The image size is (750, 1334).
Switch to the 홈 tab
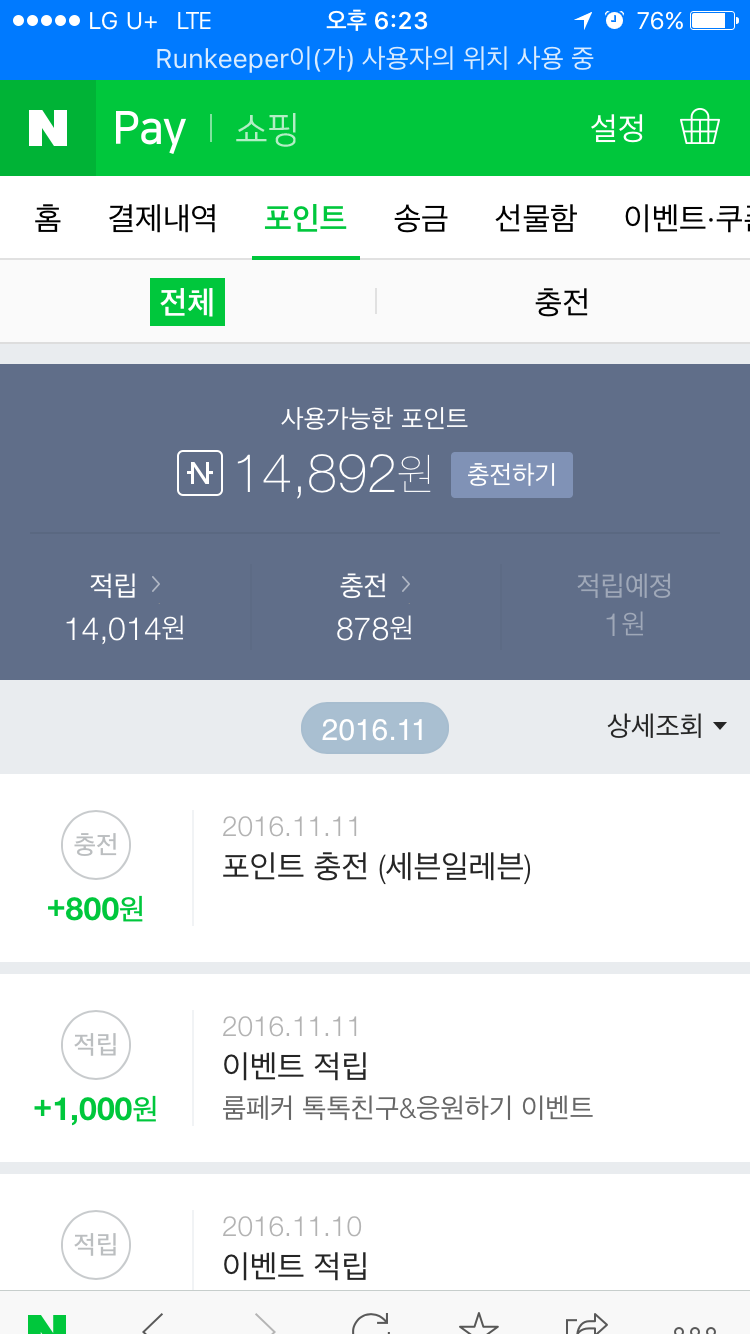pyautogui.click(x=47, y=218)
